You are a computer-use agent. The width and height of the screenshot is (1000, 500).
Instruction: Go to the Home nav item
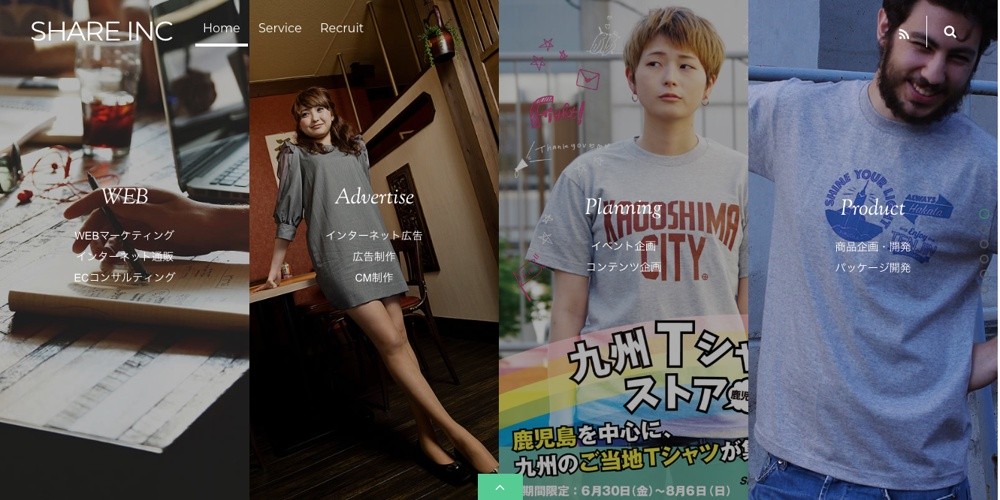click(x=221, y=28)
